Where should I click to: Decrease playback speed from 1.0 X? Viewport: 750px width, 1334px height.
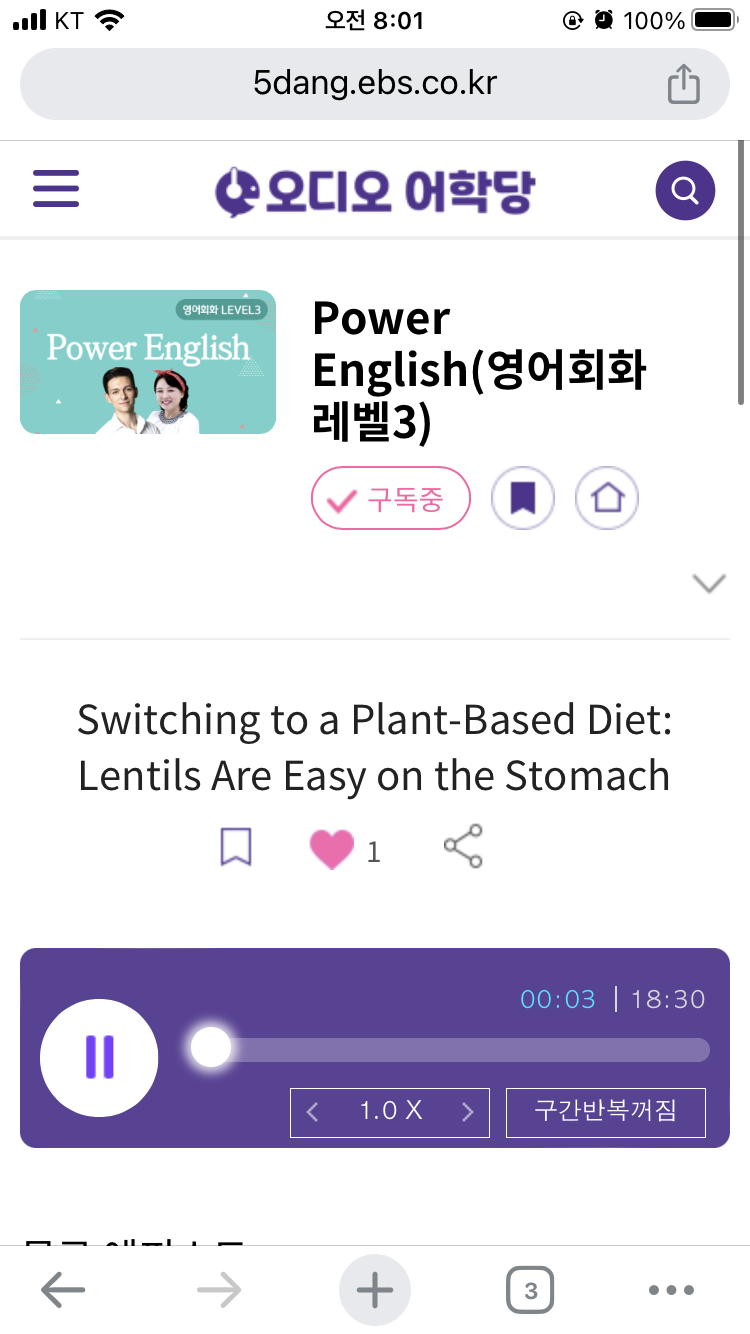point(313,1112)
